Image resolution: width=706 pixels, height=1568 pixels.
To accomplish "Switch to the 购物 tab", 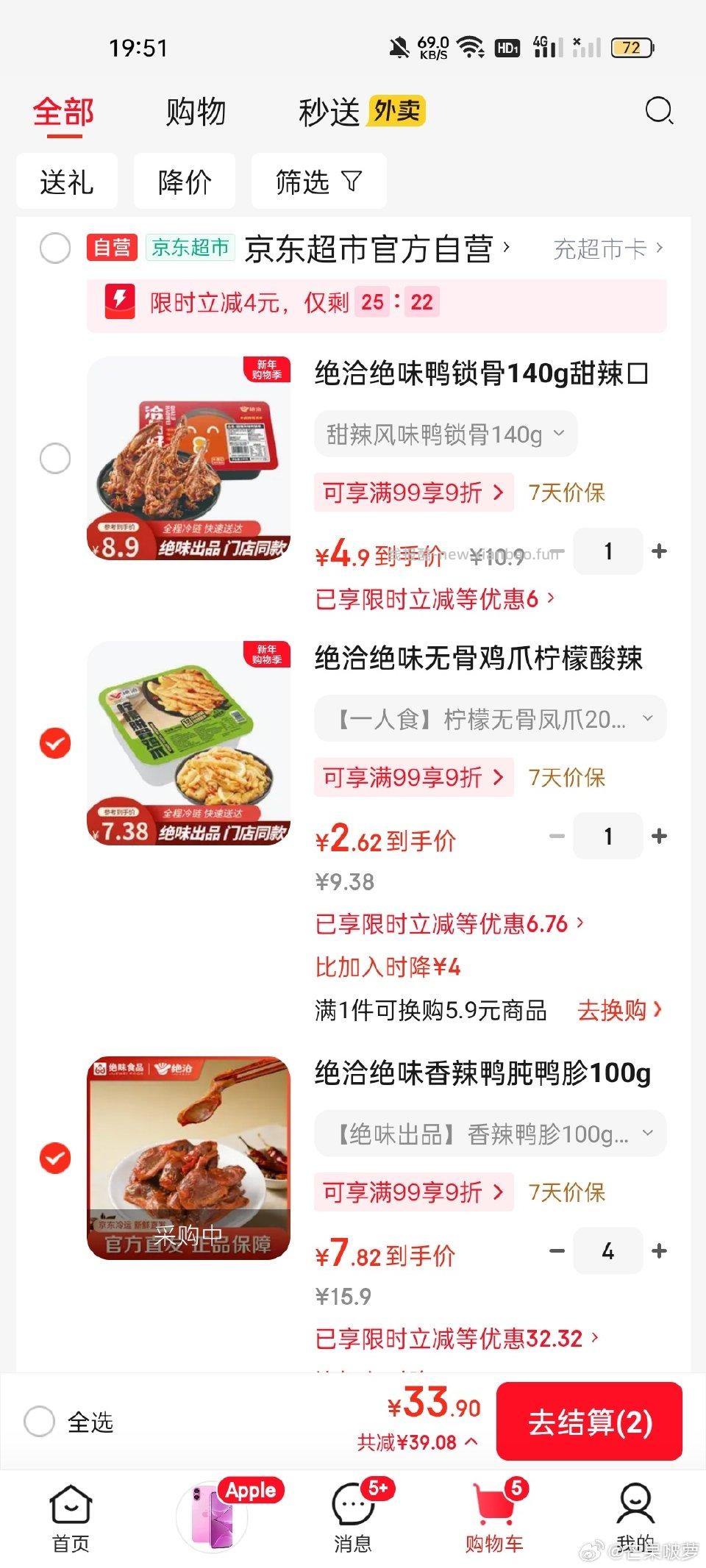I will point(194,112).
